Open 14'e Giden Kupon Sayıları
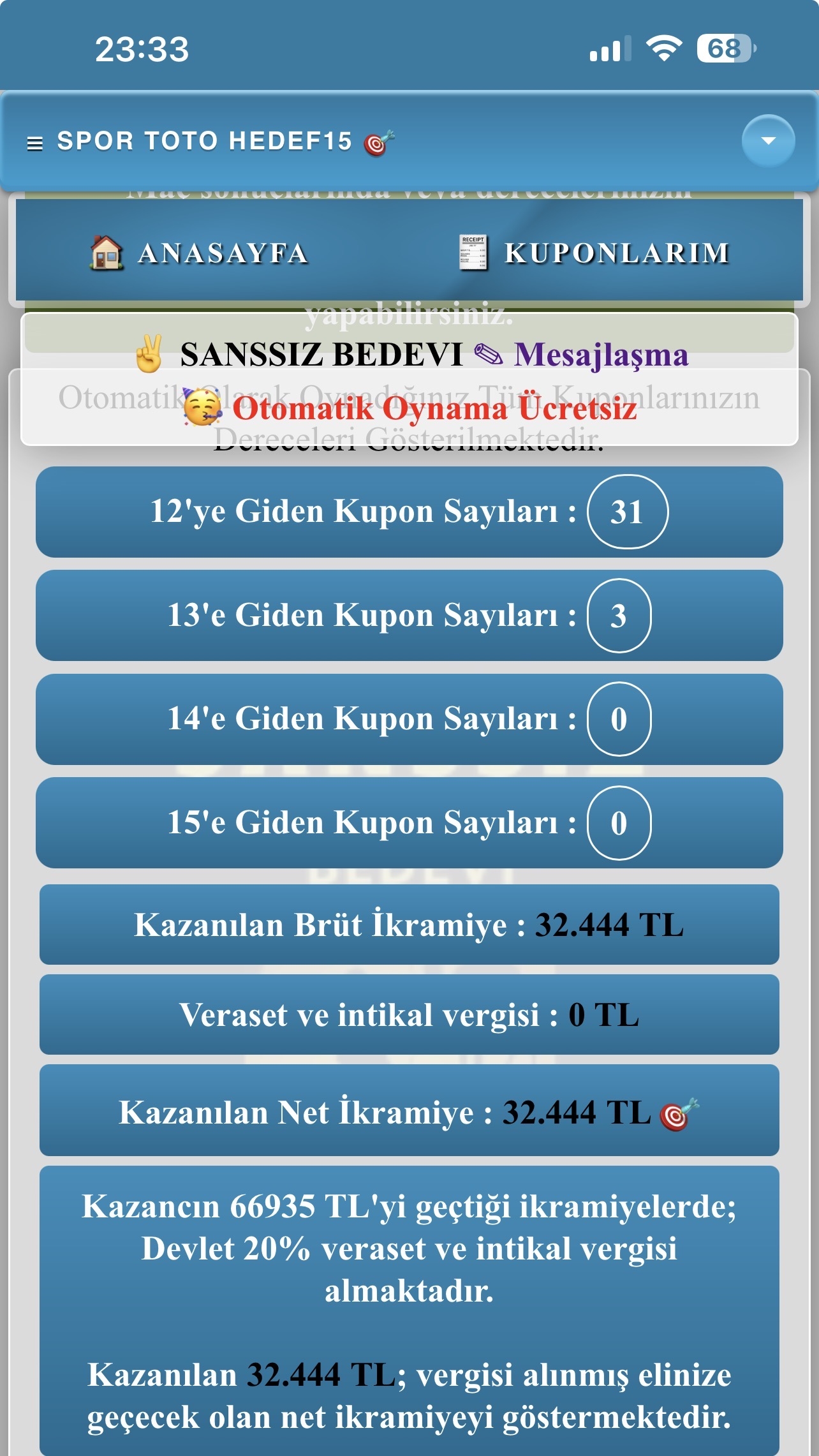 coord(409,719)
